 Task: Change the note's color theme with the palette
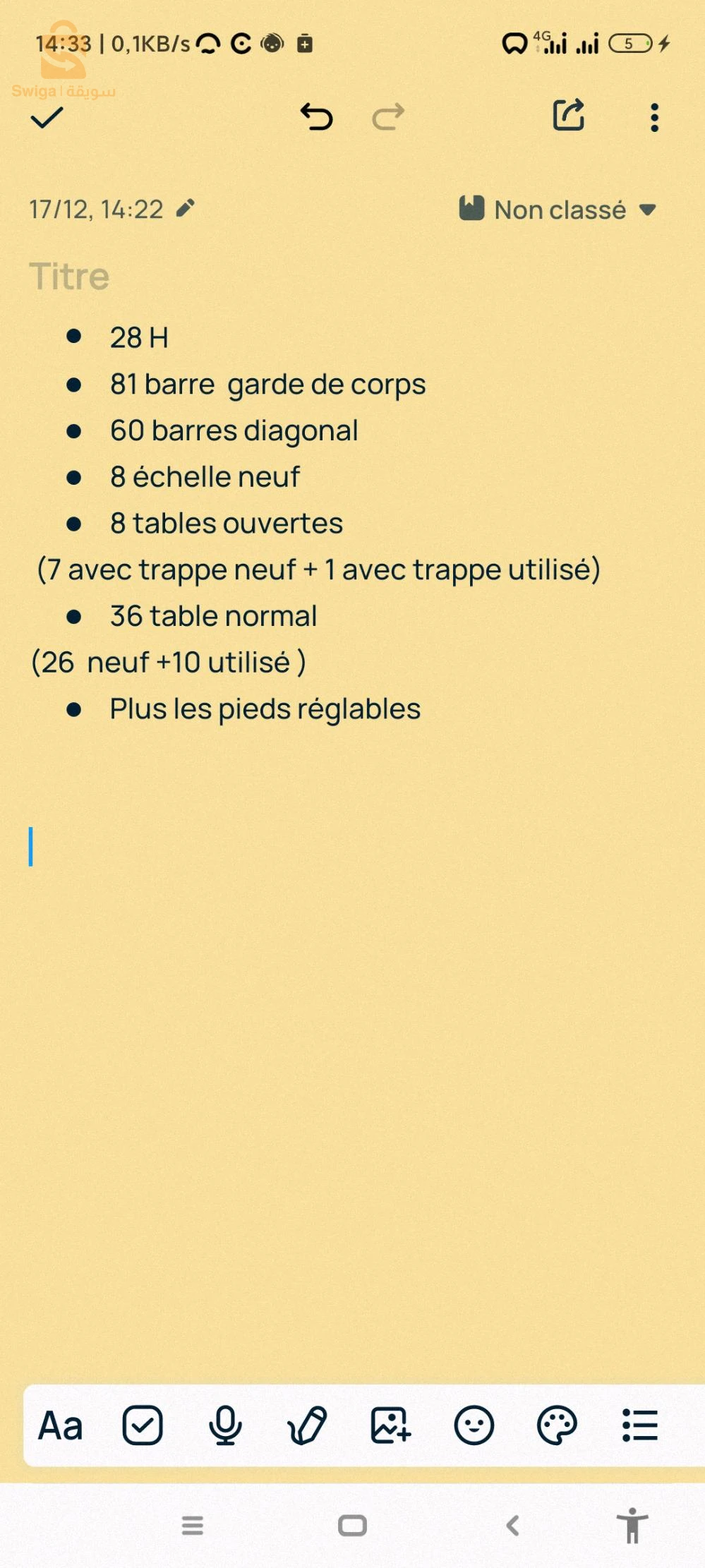click(557, 1425)
